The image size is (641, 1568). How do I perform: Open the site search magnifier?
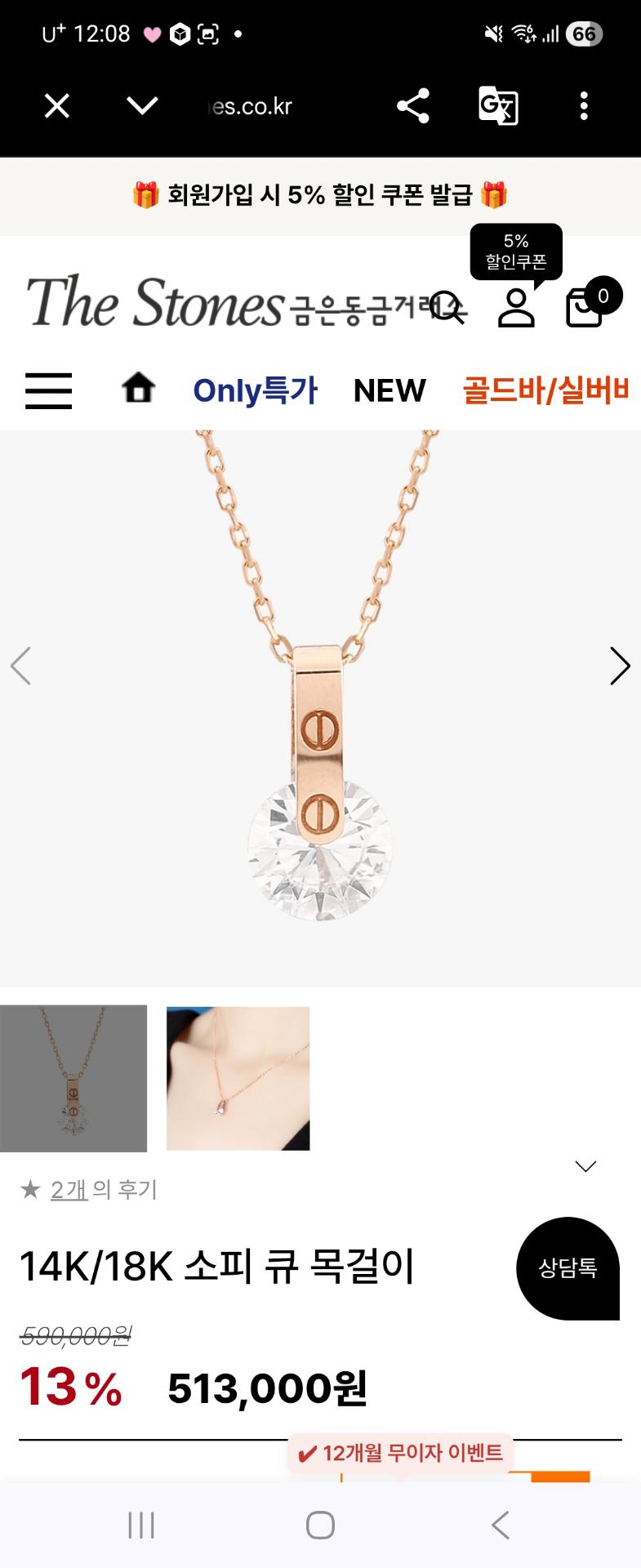[446, 308]
